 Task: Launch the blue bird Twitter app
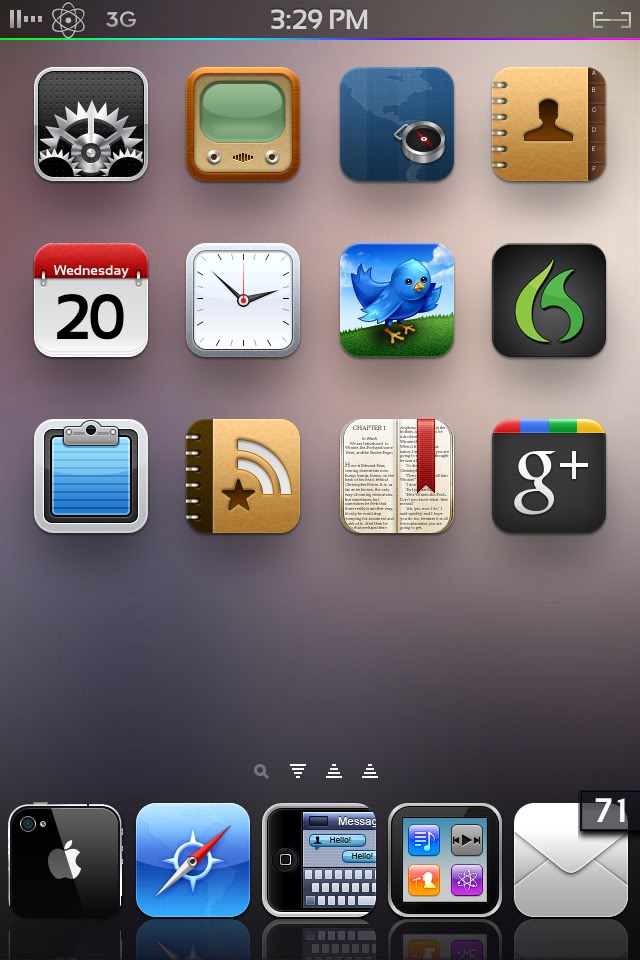click(x=396, y=300)
